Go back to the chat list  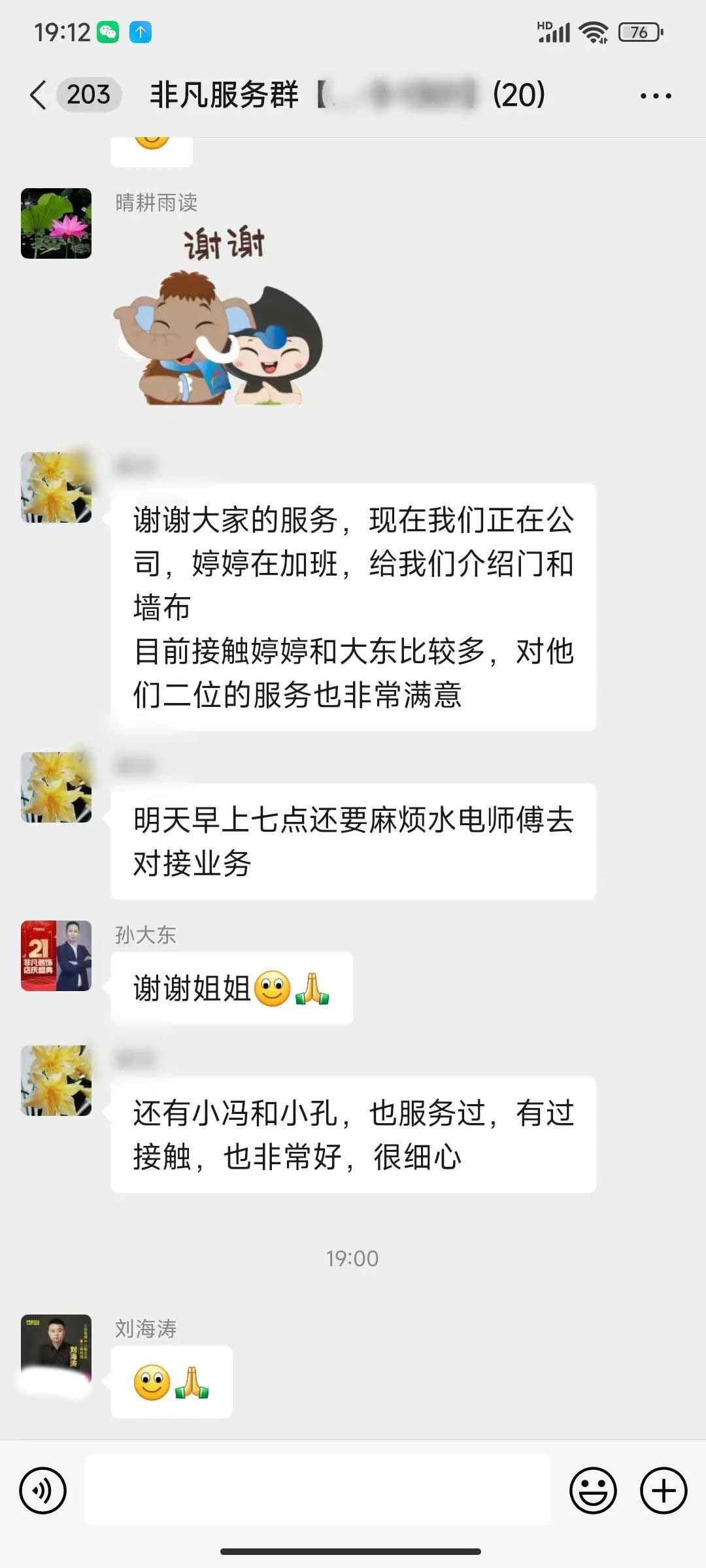pos(39,95)
